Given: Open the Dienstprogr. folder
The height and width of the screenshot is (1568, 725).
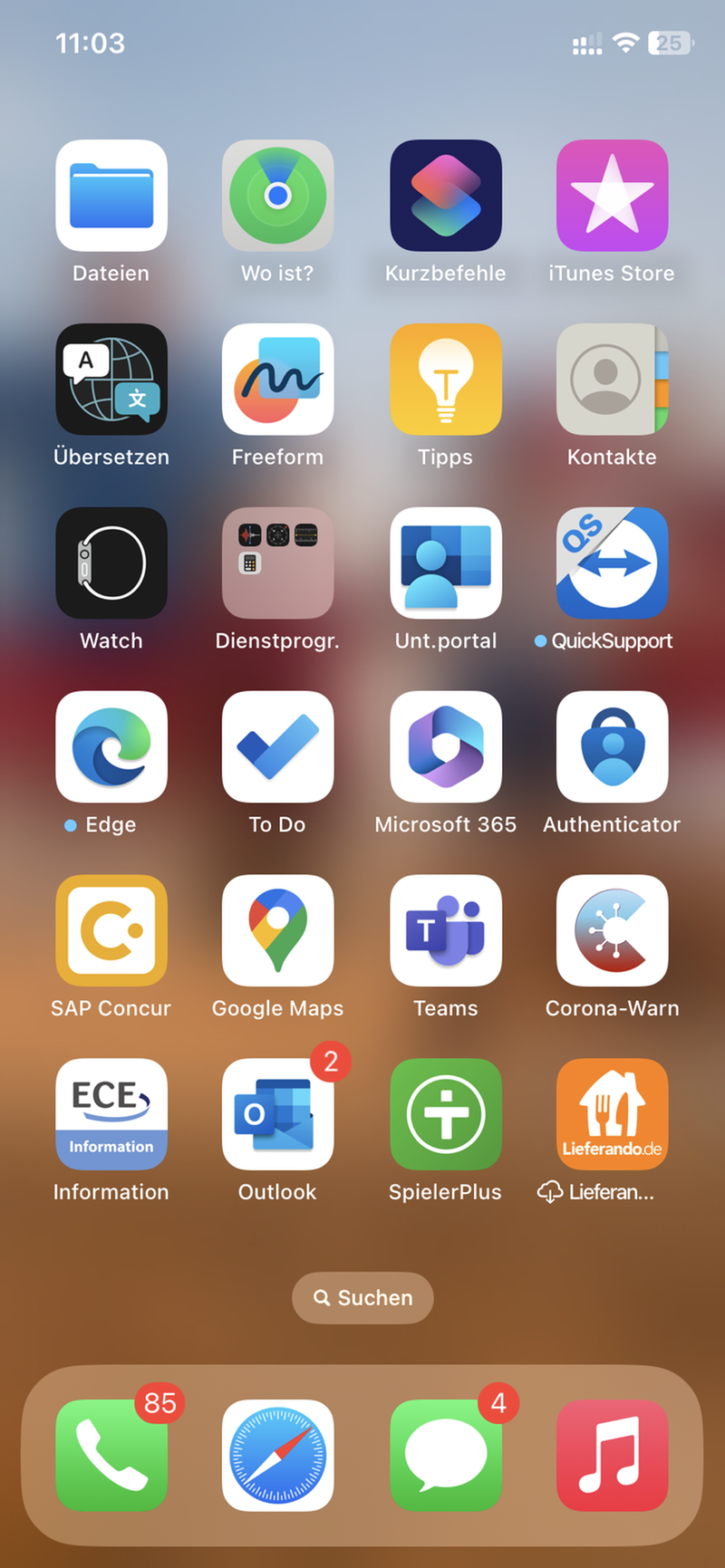Looking at the screenshot, I should (277, 563).
